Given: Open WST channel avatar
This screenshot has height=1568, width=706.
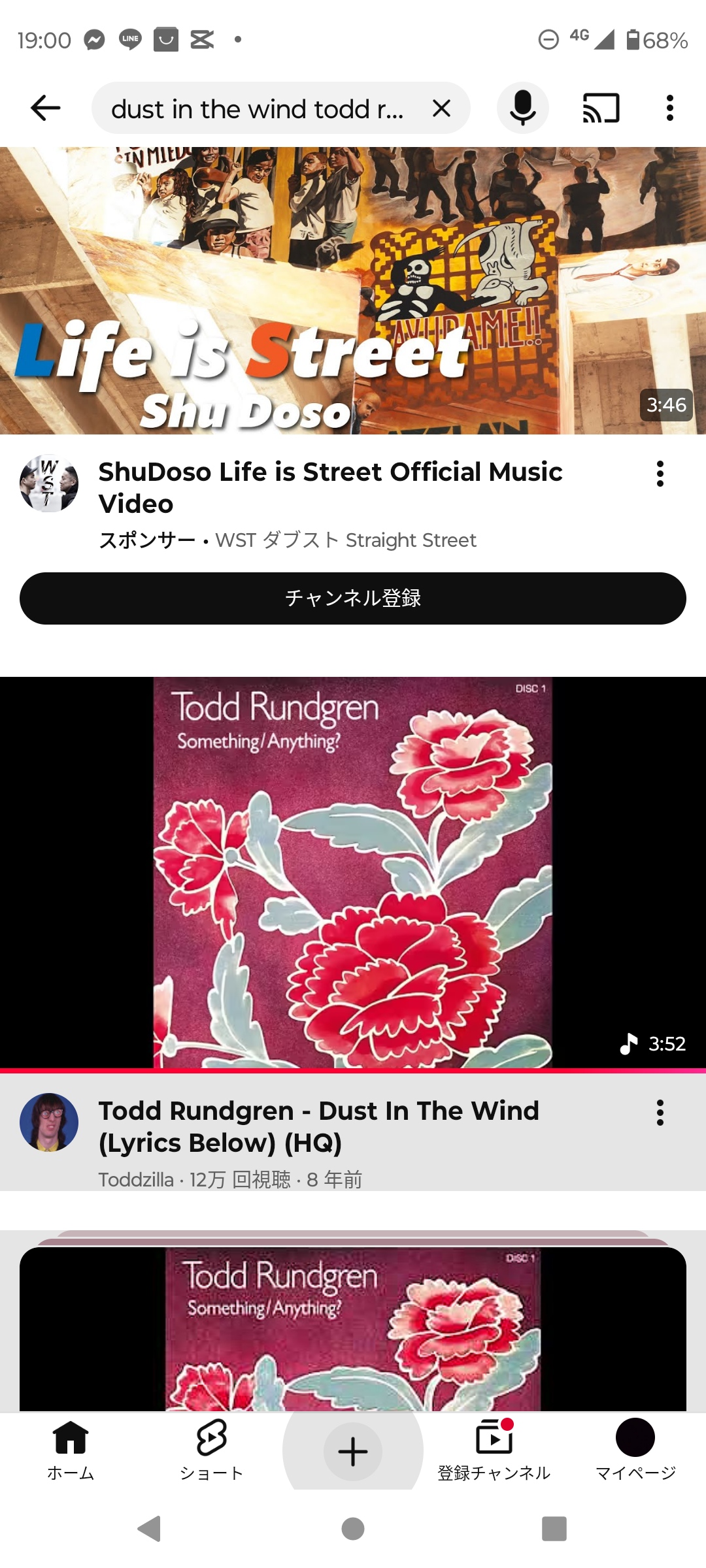Looking at the screenshot, I should tap(49, 483).
